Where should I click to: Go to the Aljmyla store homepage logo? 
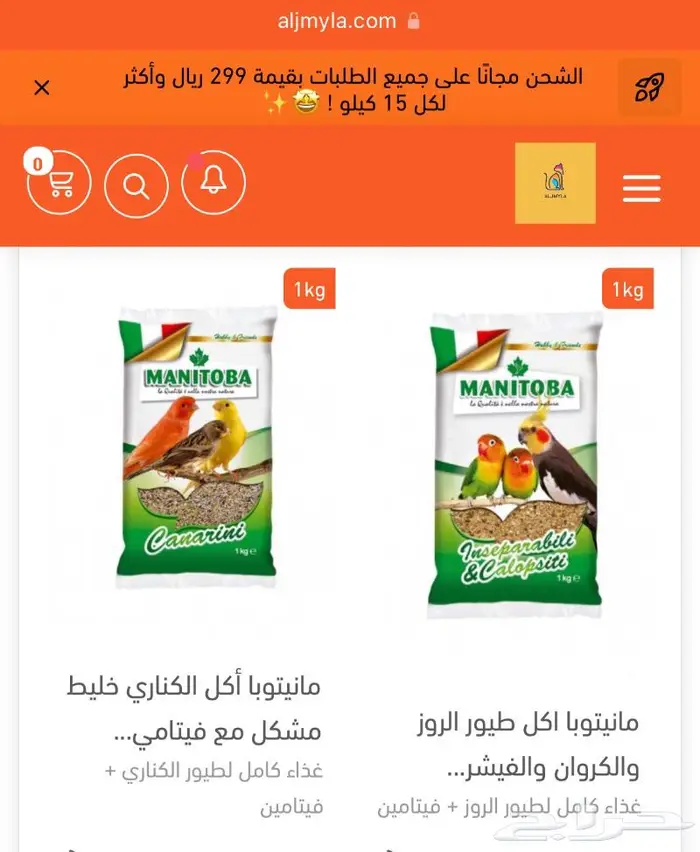(x=555, y=183)
